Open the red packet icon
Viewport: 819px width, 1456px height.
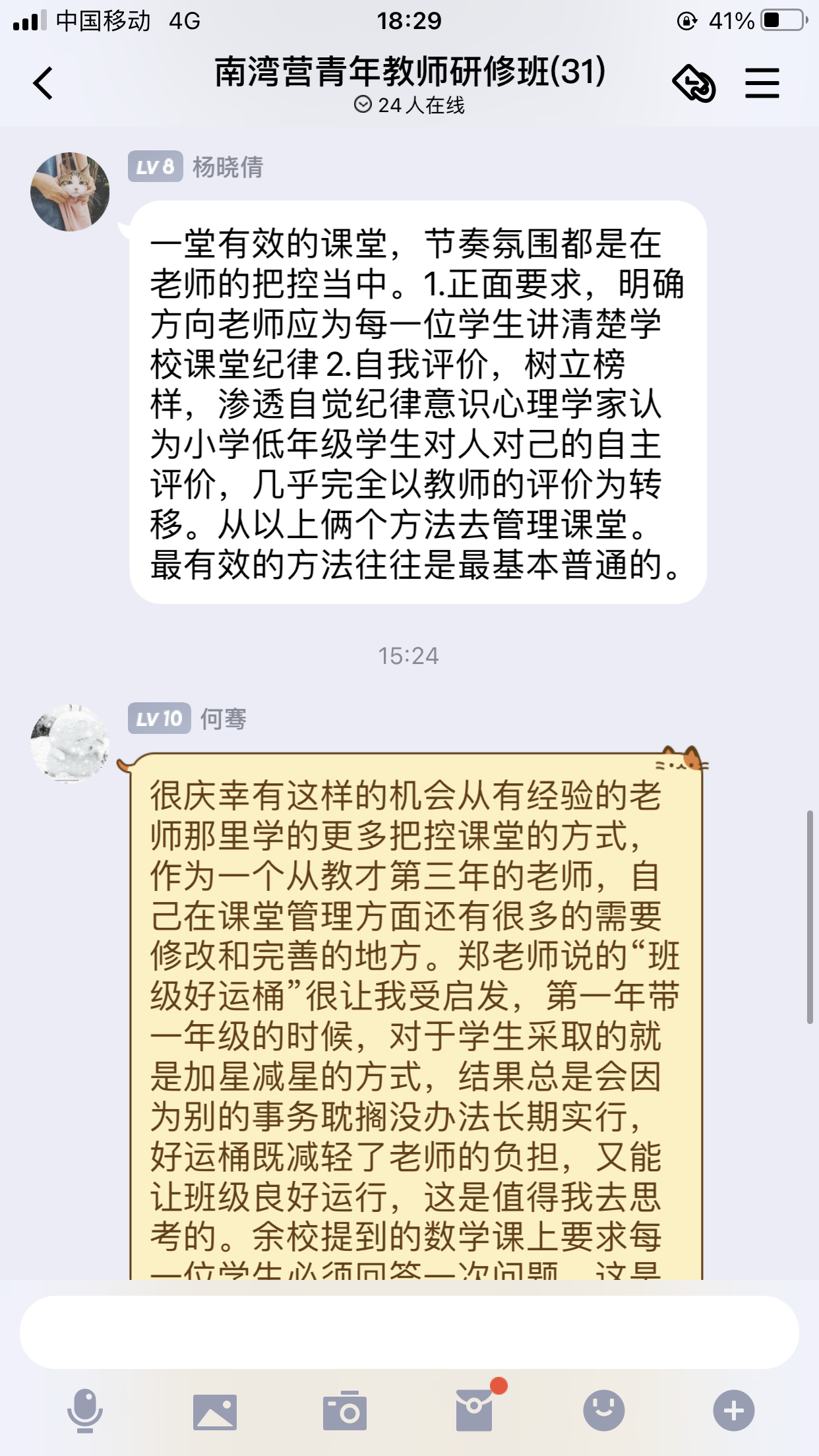(x=474, y=1411)
